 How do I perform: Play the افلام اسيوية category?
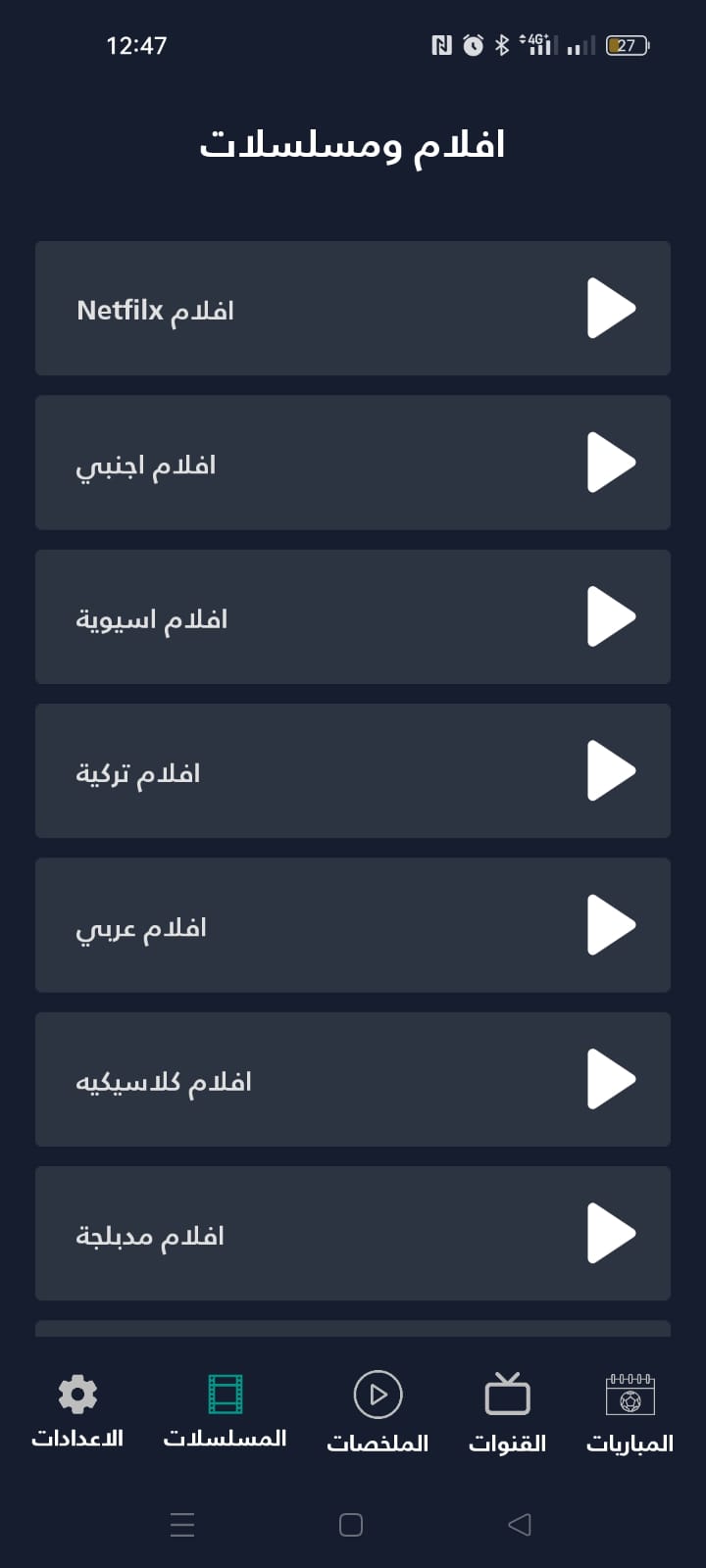610,617
